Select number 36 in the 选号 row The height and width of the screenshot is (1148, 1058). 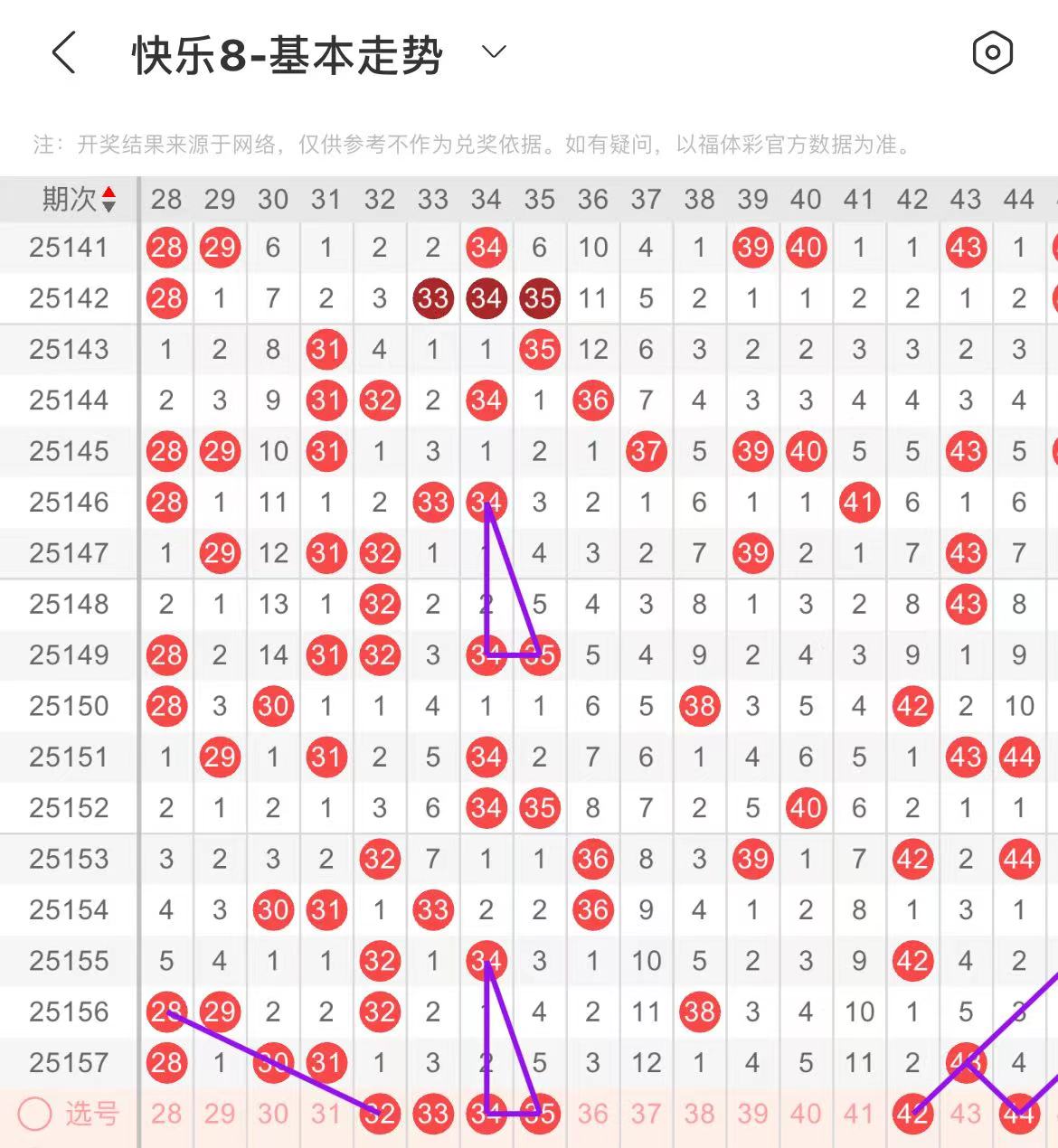click(592, 1114)
